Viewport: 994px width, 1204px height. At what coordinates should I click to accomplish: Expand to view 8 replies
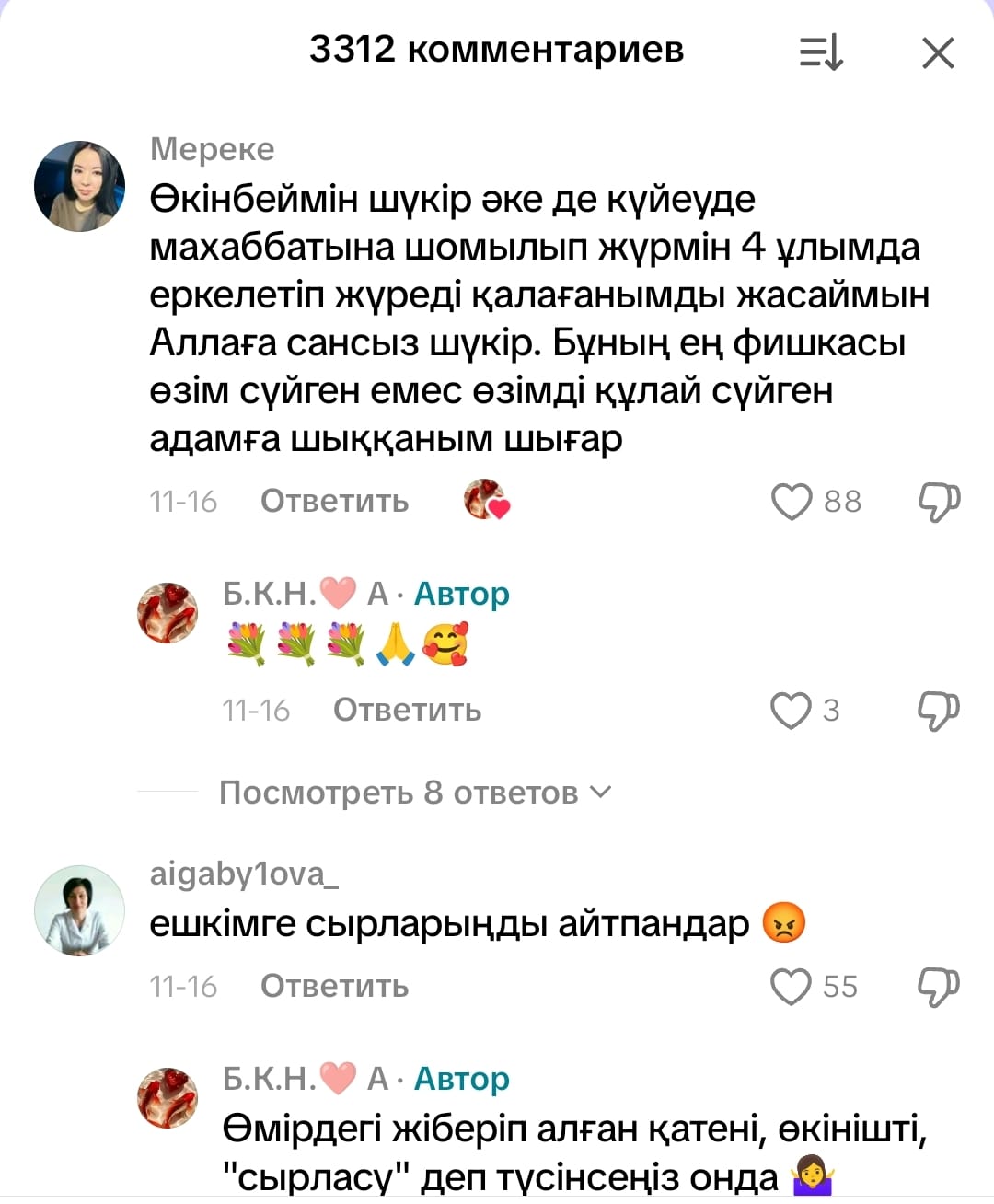(414, 793)
